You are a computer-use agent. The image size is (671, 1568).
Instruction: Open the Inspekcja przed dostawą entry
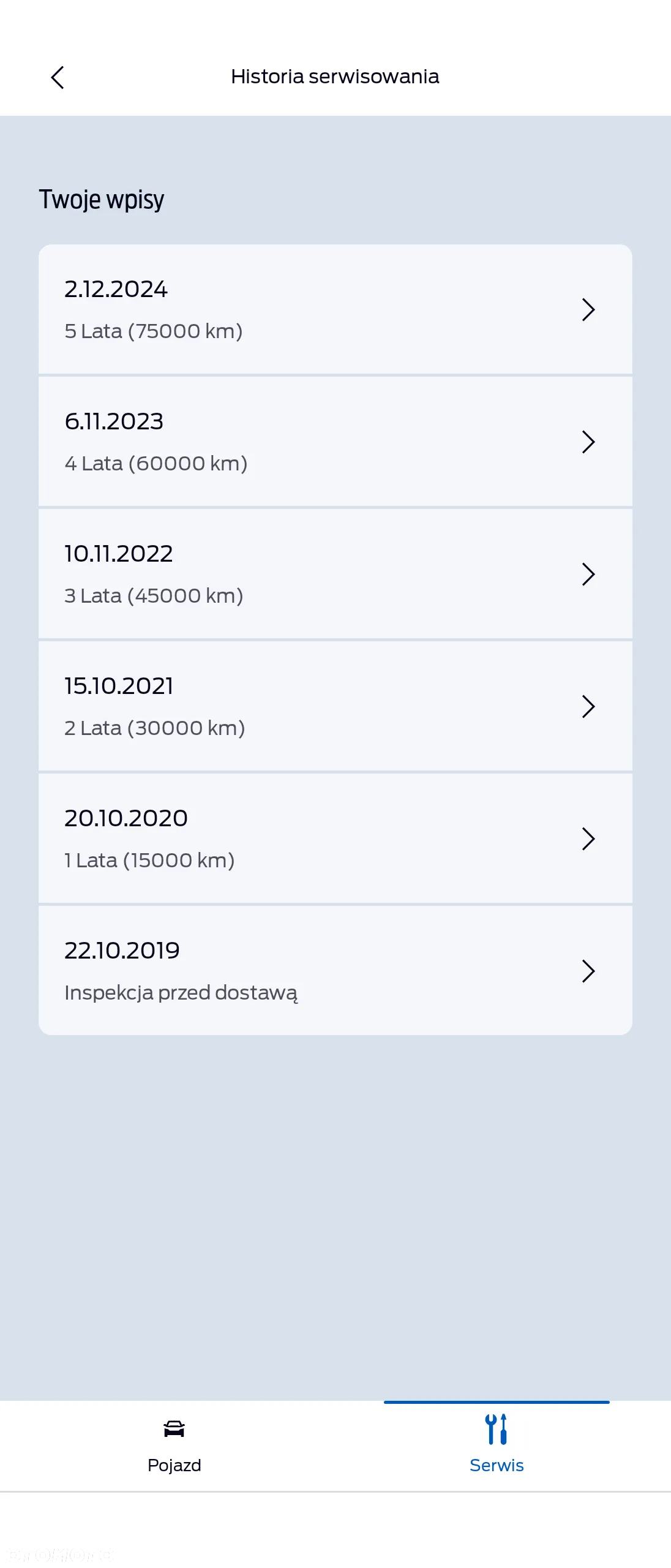pos(335,971)
